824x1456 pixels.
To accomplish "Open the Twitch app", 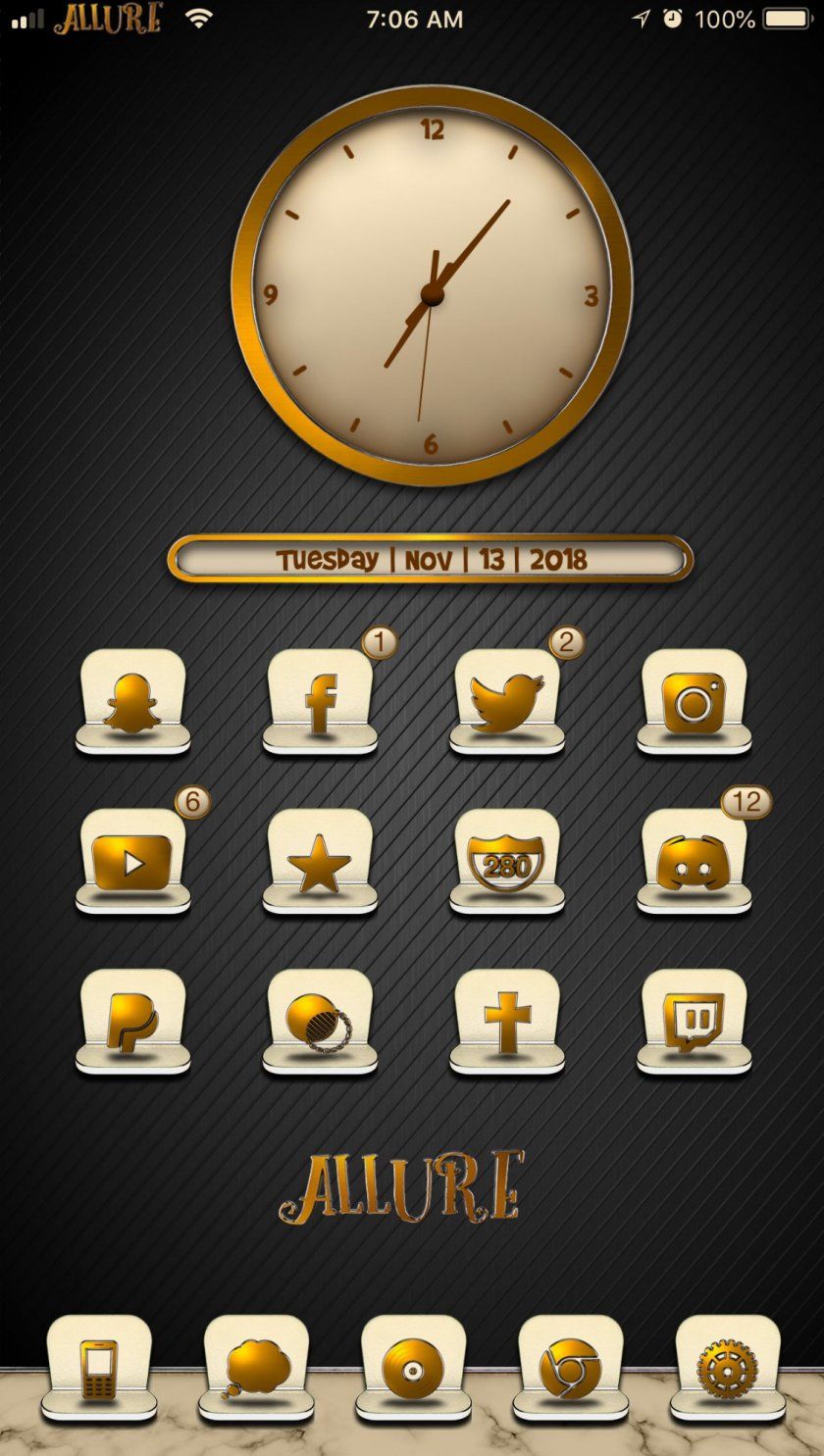I will click(x=694, y=1022).
